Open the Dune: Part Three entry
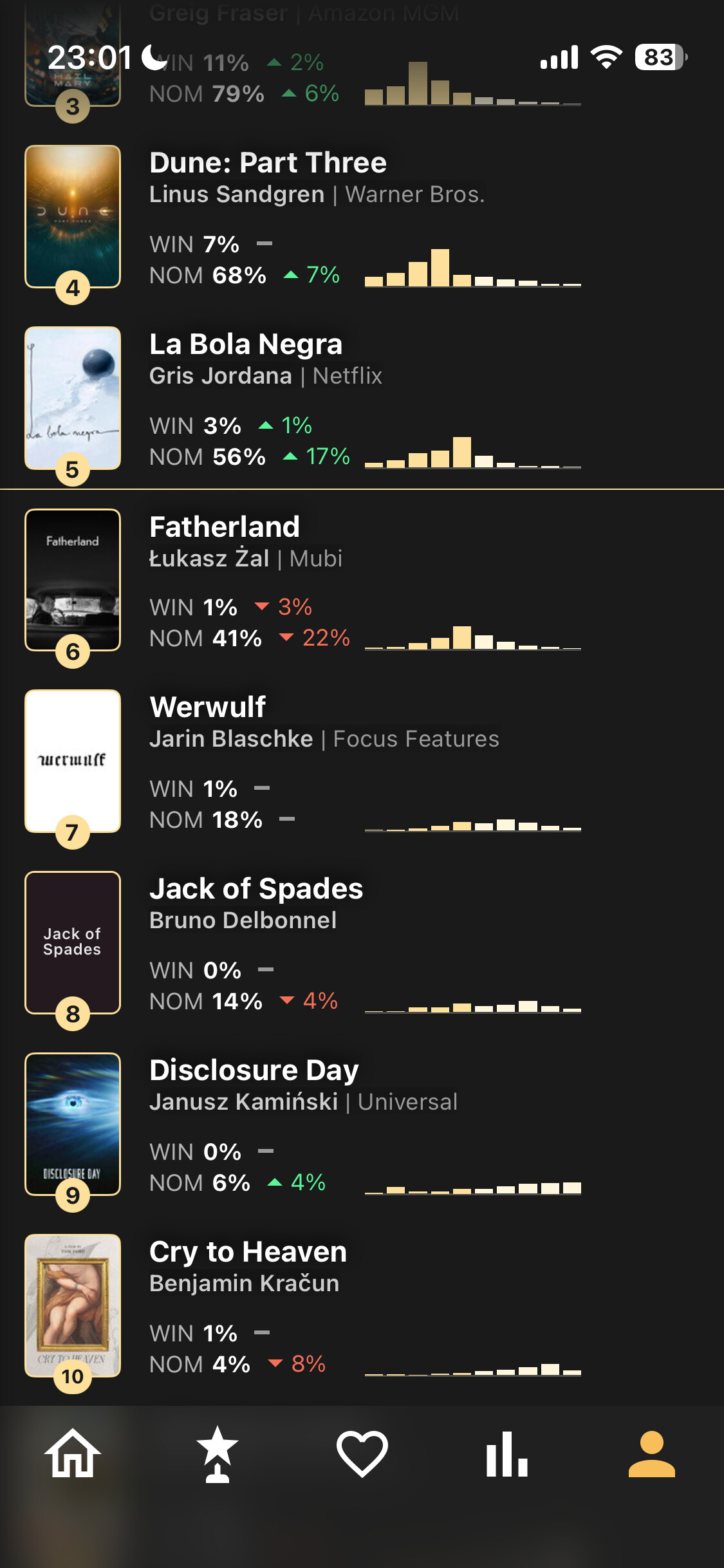This screenshot has width=724, height=1568. pos(362,217)
